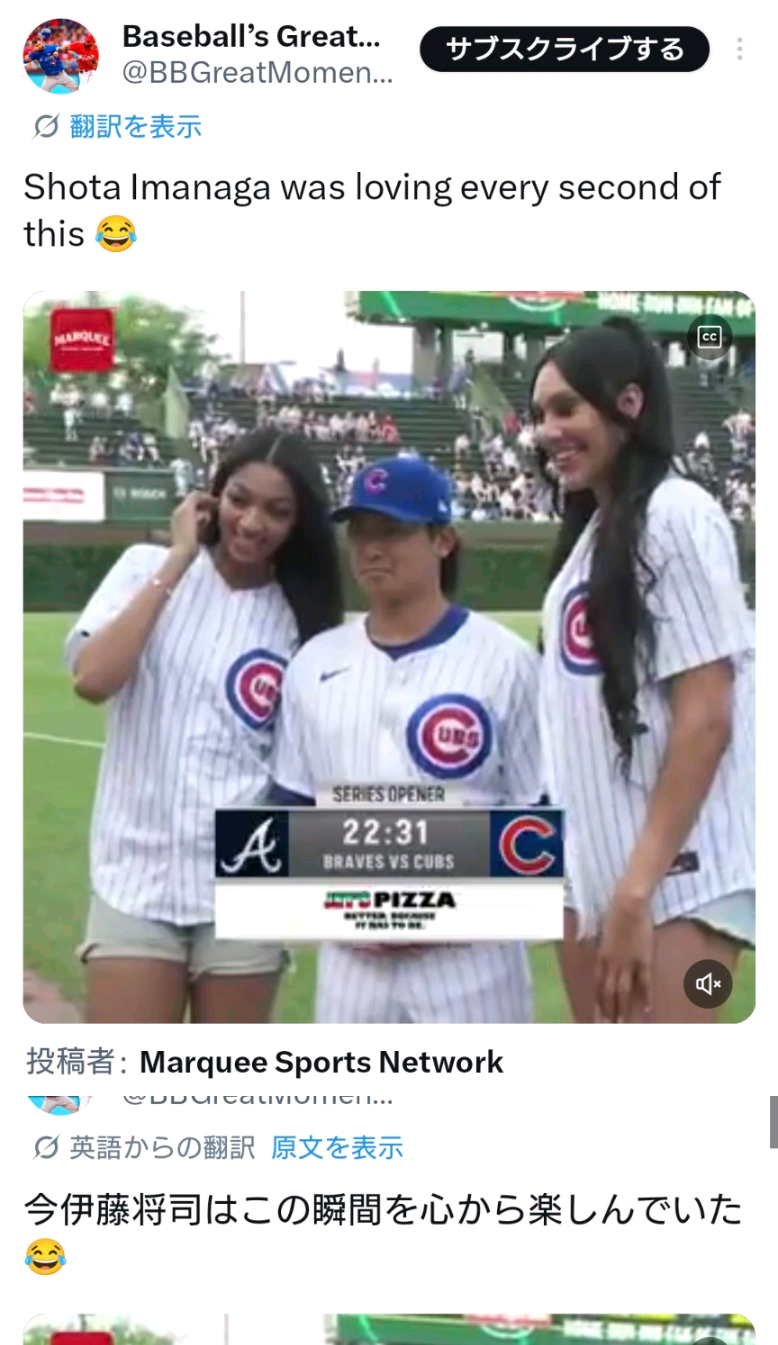The width and height of the screenshot is (778, 1345).
Task: Open Marquee Sports Network poster link
Action: (x=321, y=1062)
